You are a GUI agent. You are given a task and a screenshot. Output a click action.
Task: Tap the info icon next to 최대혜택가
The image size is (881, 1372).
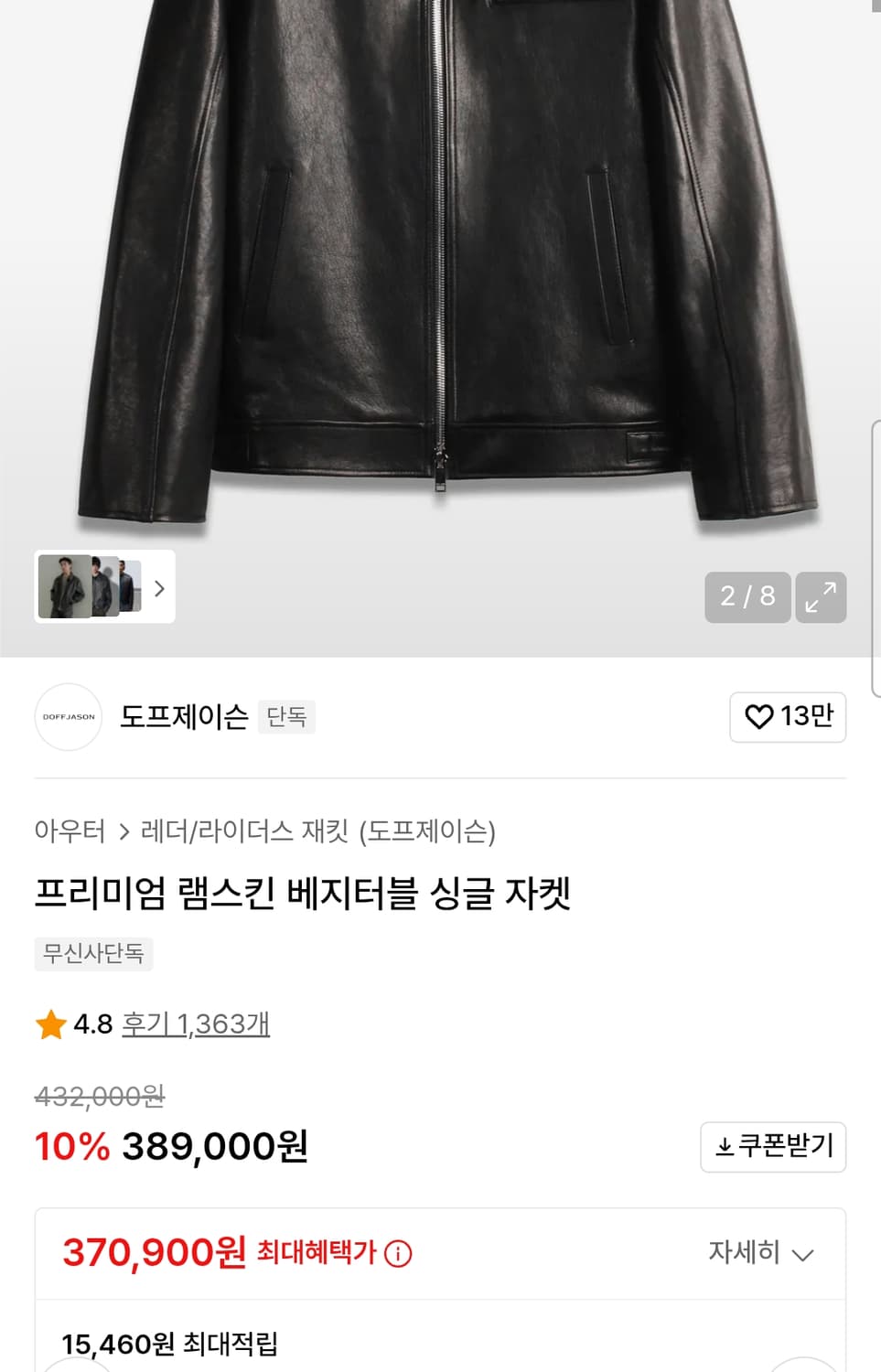coord(398,1253)
